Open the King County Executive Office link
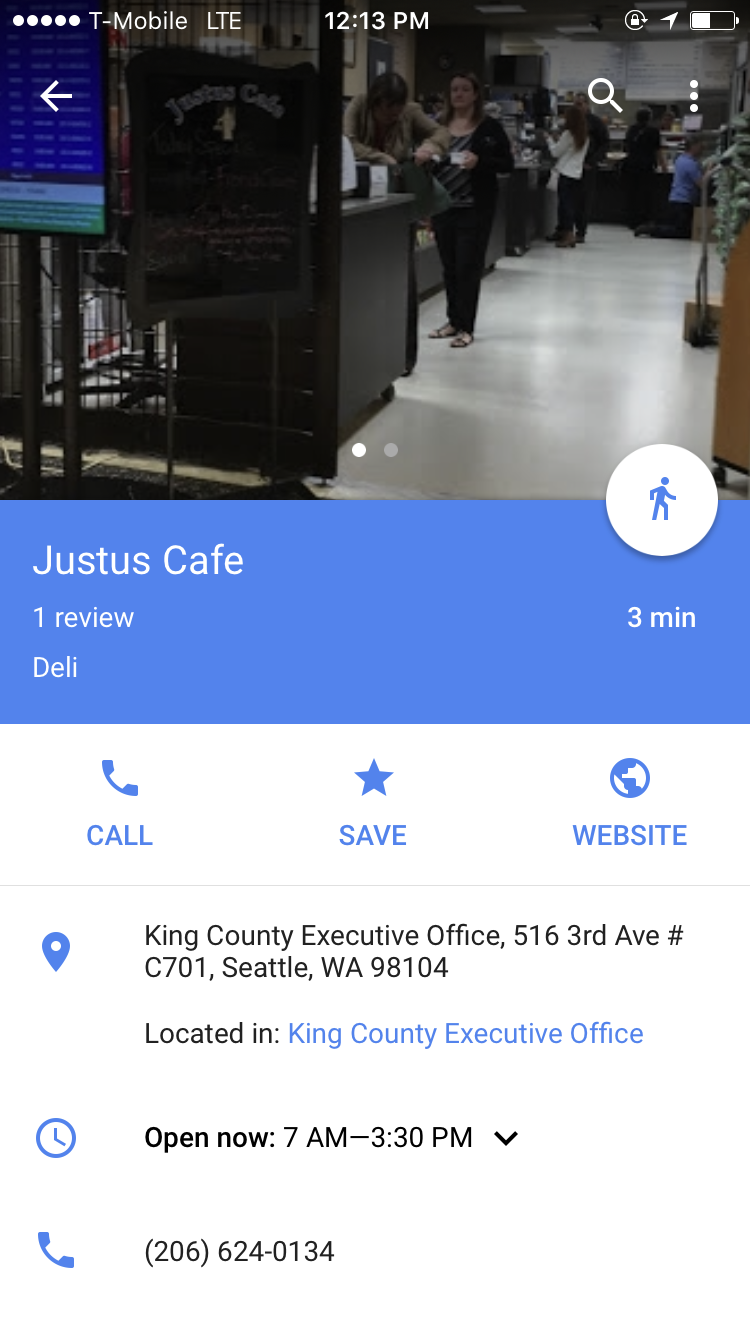This screenshot has height=1334, width=750. tap(466, 1034)
